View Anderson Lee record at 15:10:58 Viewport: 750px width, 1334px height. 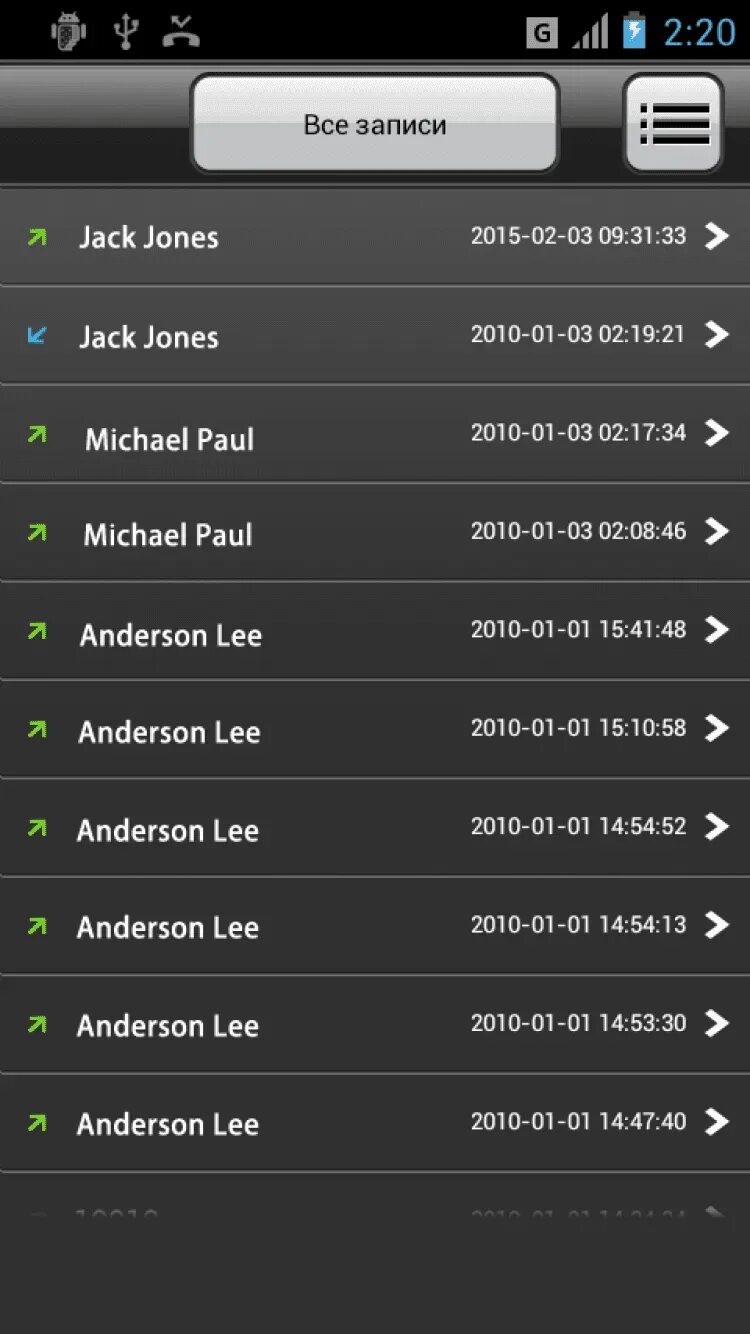375,729
